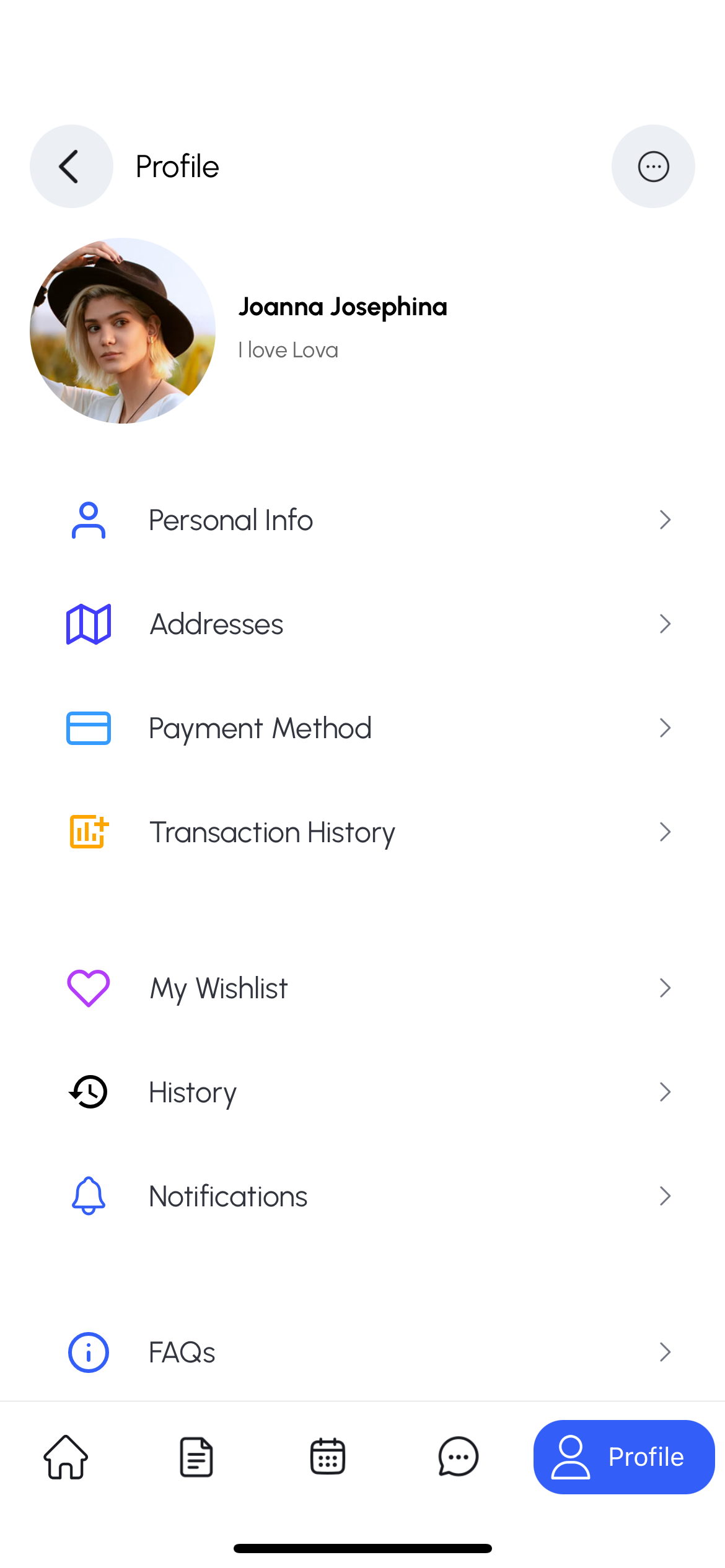This screenshot has height=1568, width=725.
Task: Open the FAQs page
Action: [362, 1352]
